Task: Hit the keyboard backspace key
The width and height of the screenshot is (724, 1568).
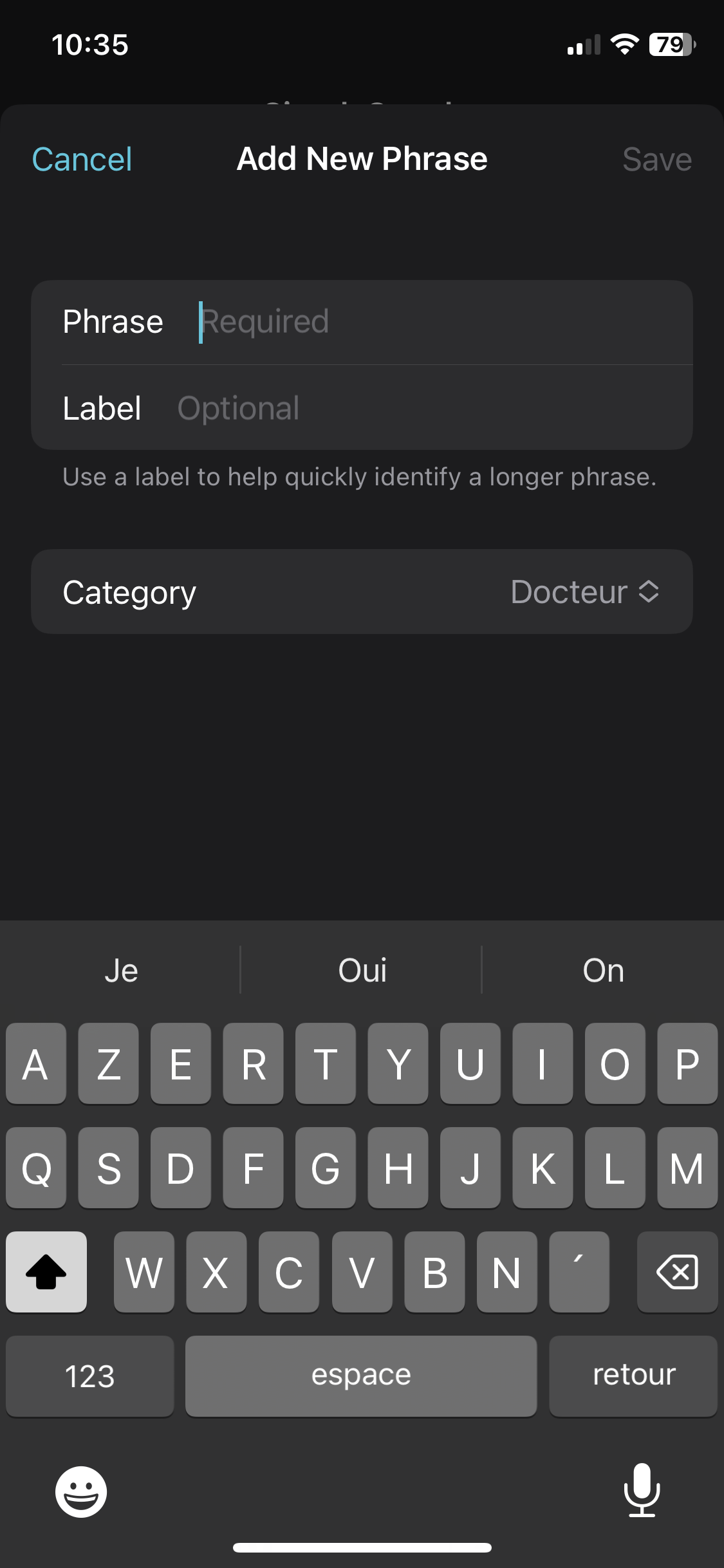Action: pos(677,1272)
